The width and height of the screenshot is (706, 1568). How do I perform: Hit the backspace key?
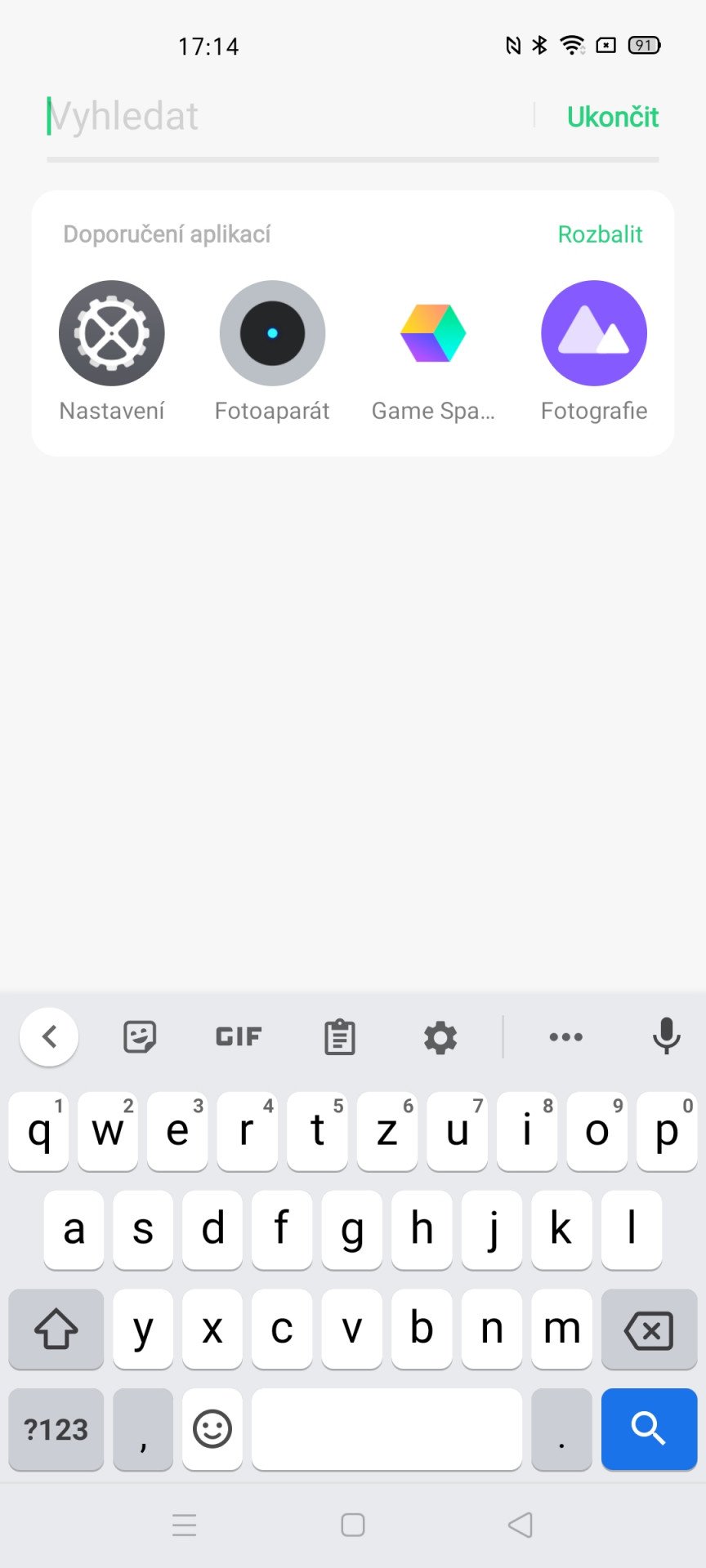coord(649,1329)
